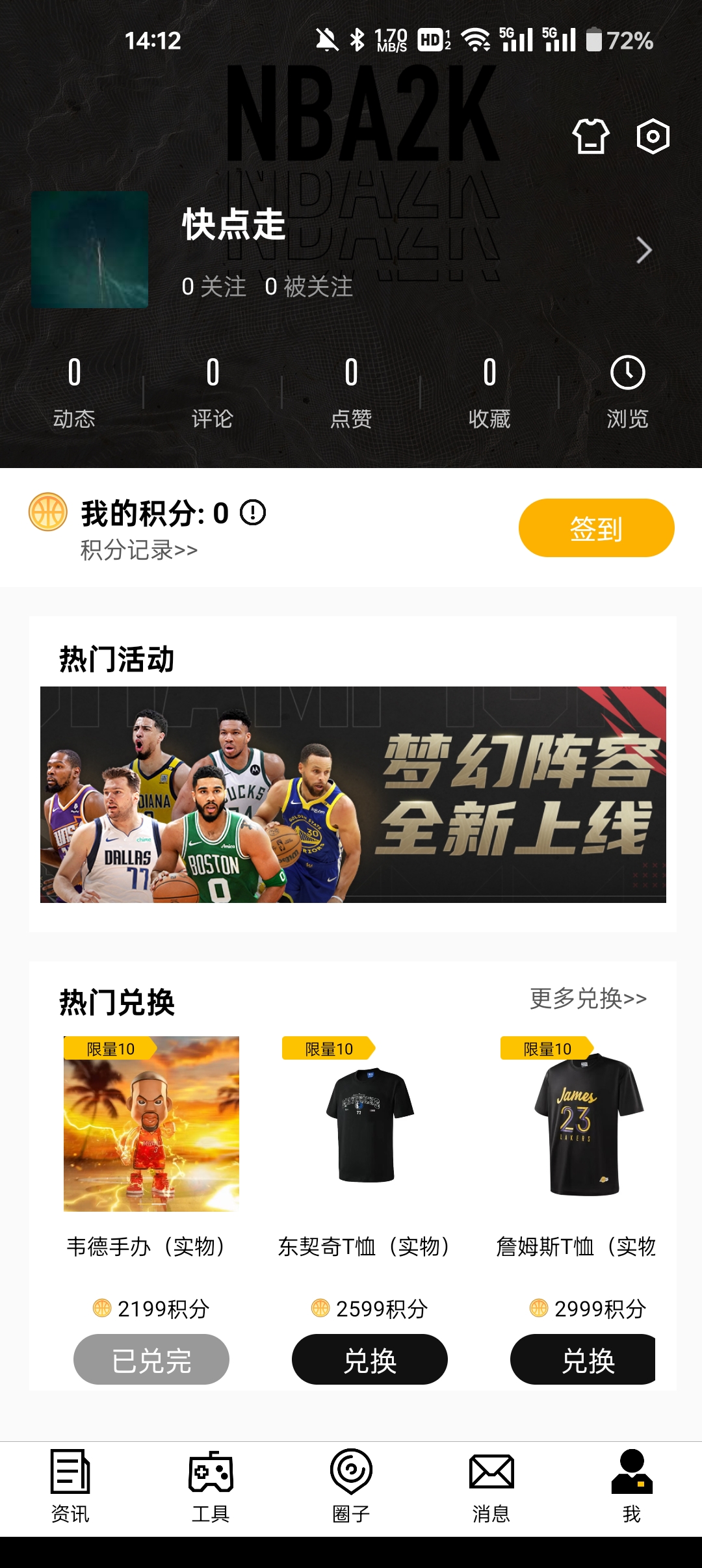Click the info icon beside 我的积分: 0
The height and width of the screenshot is (1568, 702).
click(252, 514)
